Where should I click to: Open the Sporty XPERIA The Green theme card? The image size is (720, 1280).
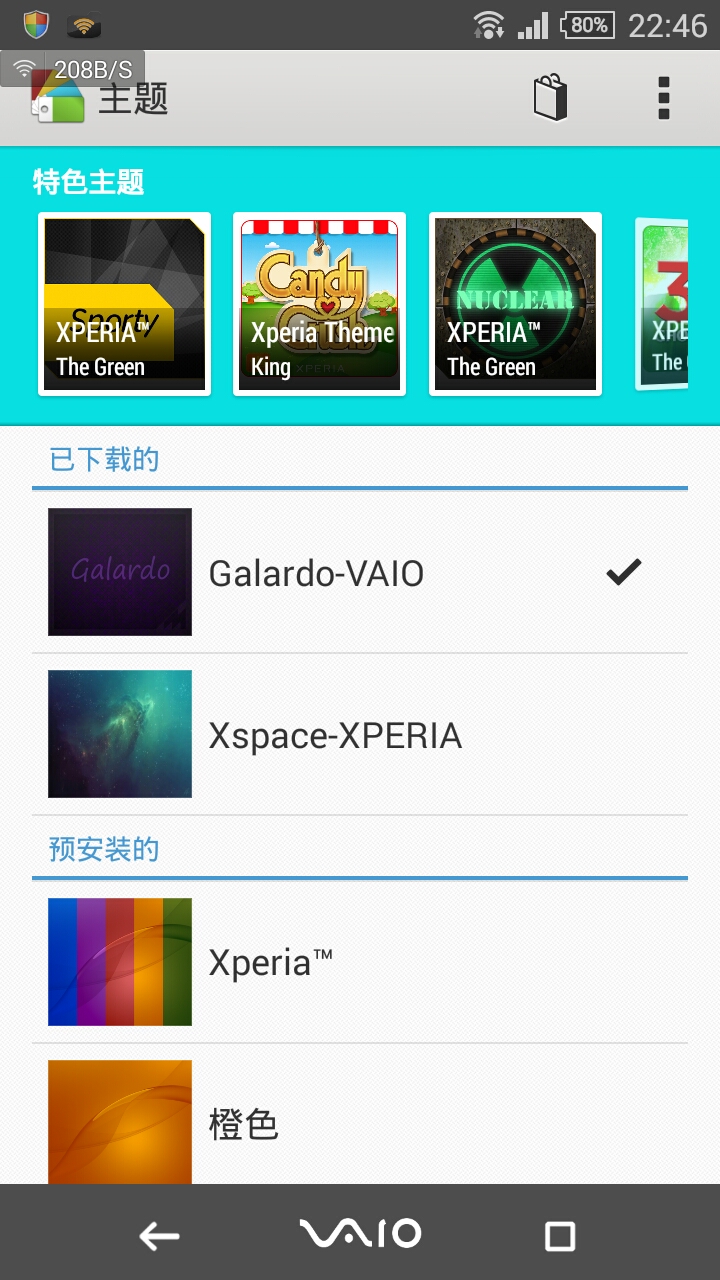click(124, 304)
